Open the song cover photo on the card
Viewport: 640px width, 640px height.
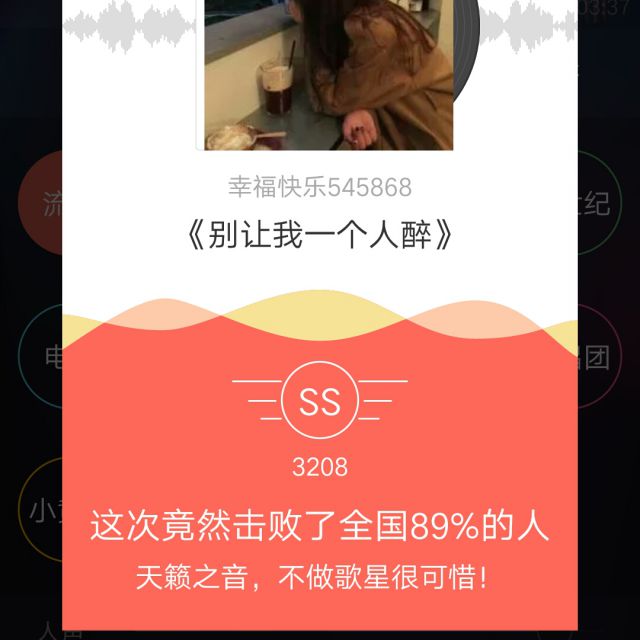coord(329,75)
